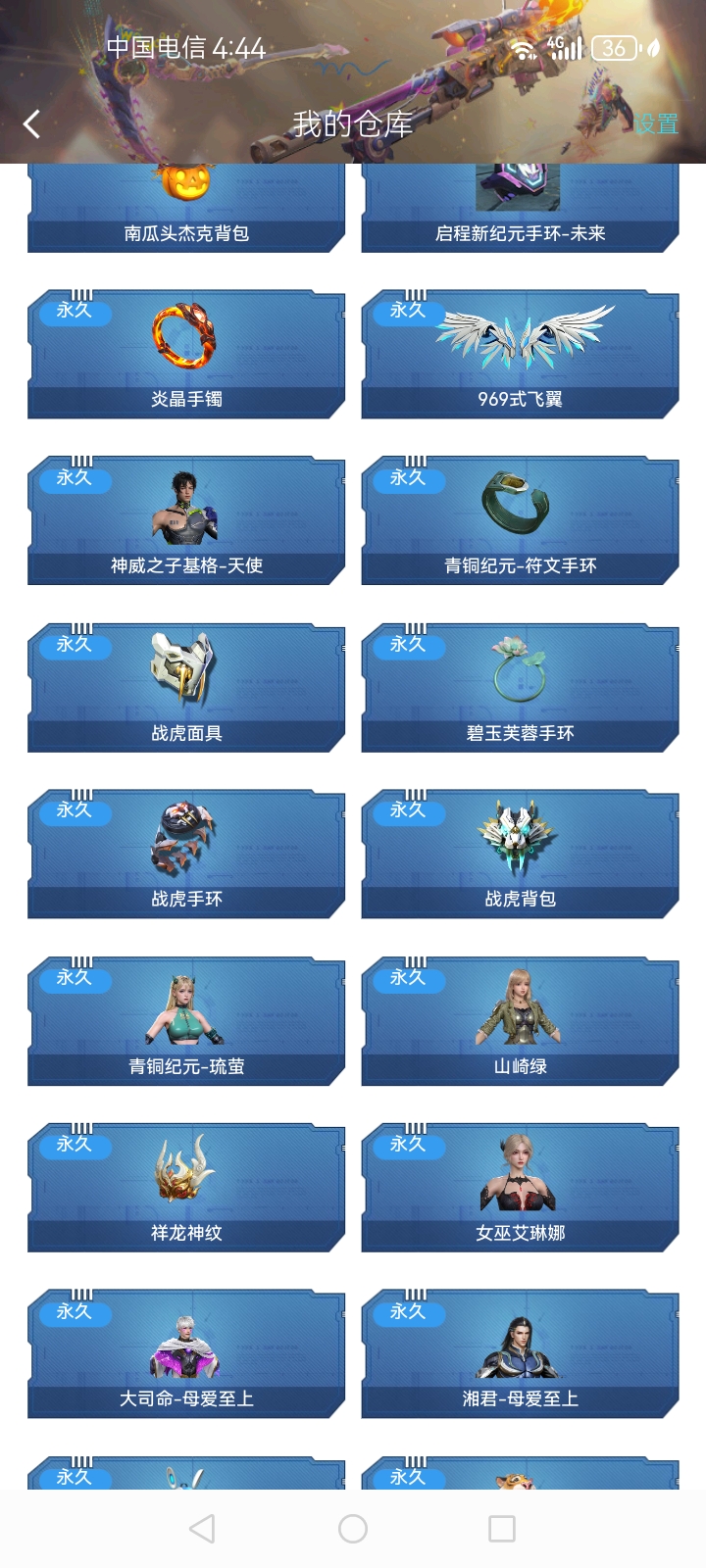Select 神威之子基格-天使 character card
The image size is (706, 1568).
[x=186, y=521]
